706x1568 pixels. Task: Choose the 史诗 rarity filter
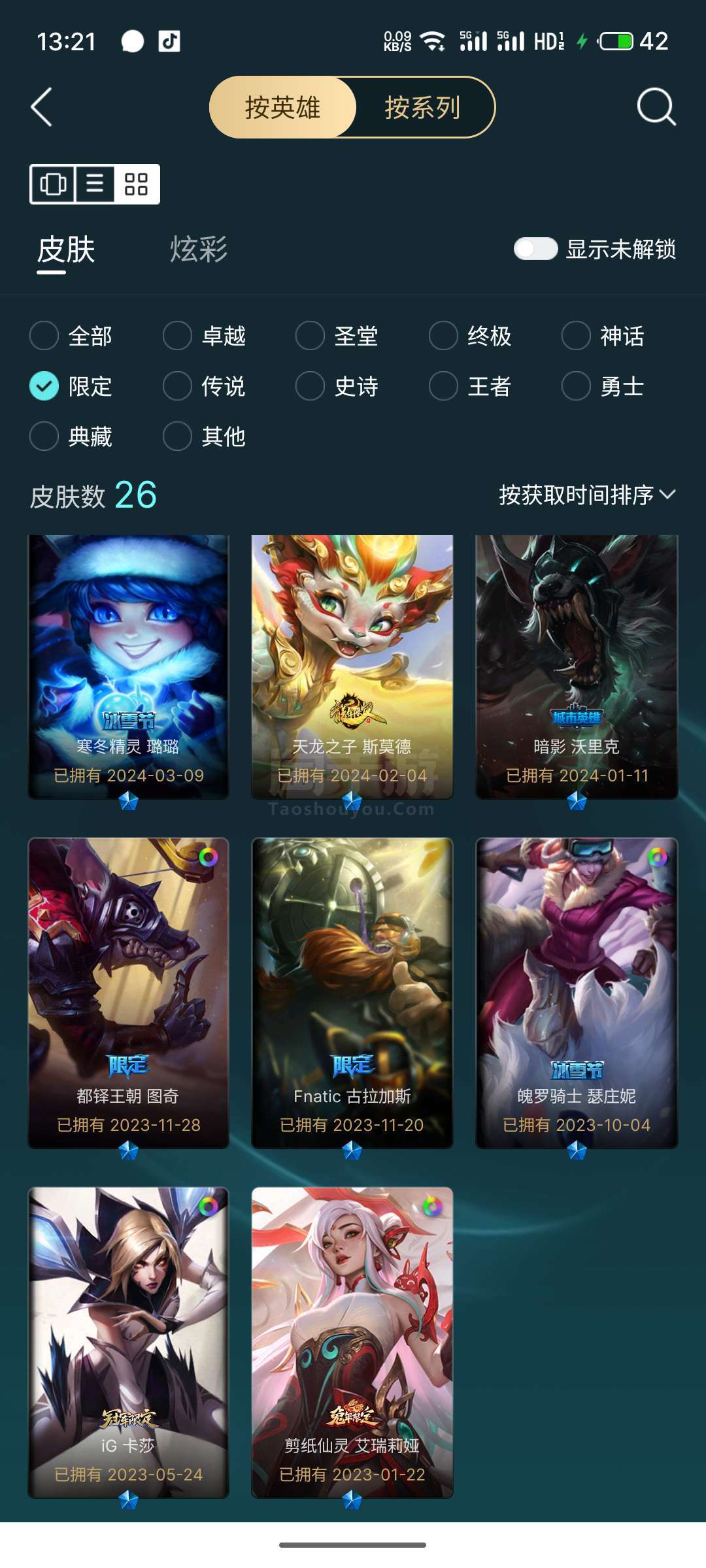[x=337, y=386]
